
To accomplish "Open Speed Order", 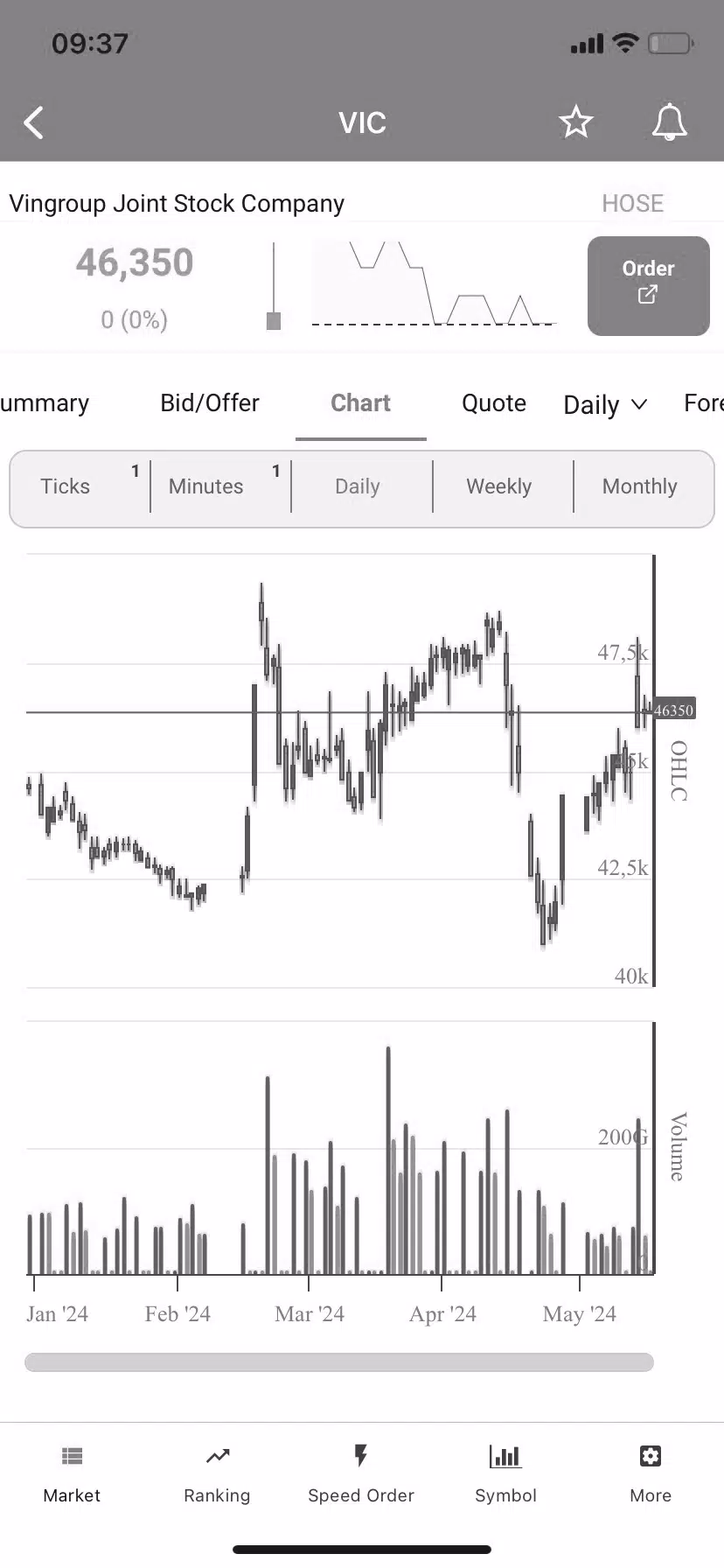I will pyautogui.click(x=361, y=1475).
